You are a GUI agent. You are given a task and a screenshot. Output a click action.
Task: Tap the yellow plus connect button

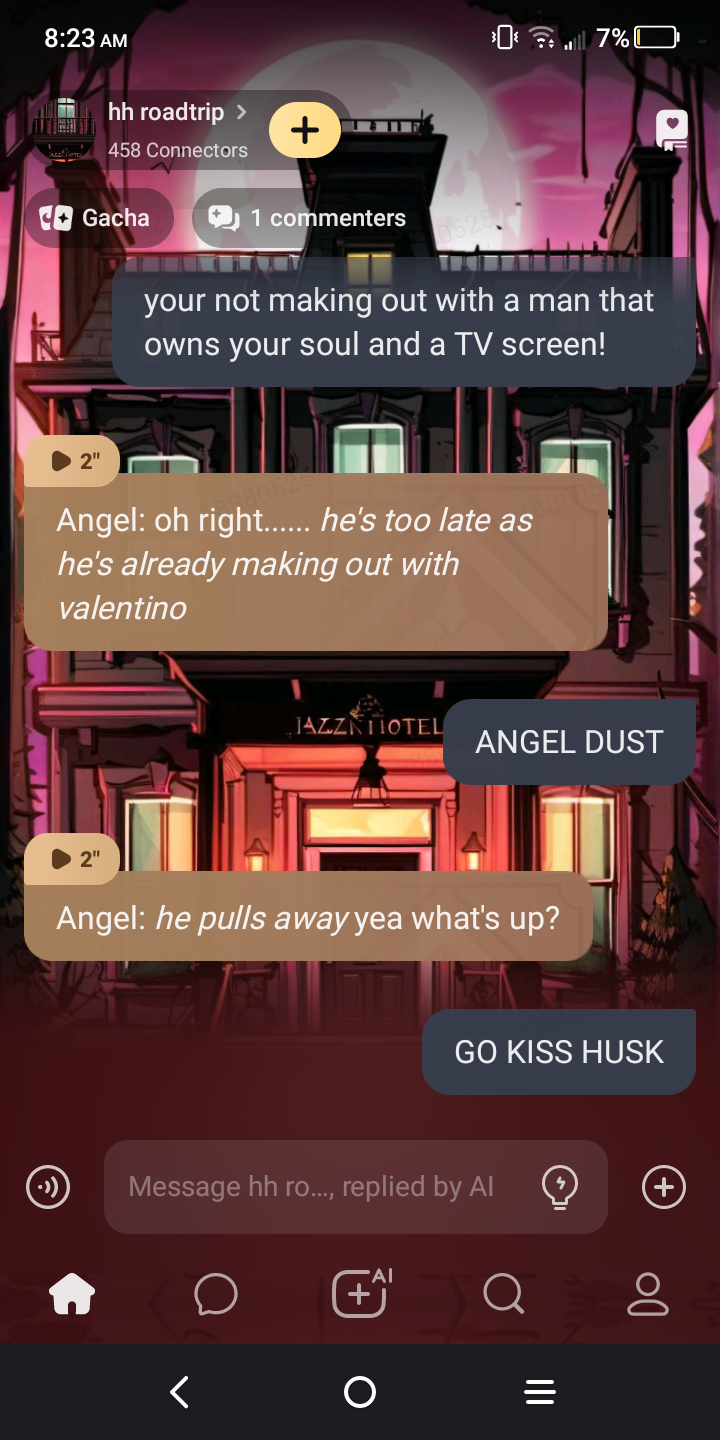pyautogui.click(x=305, y=130)
